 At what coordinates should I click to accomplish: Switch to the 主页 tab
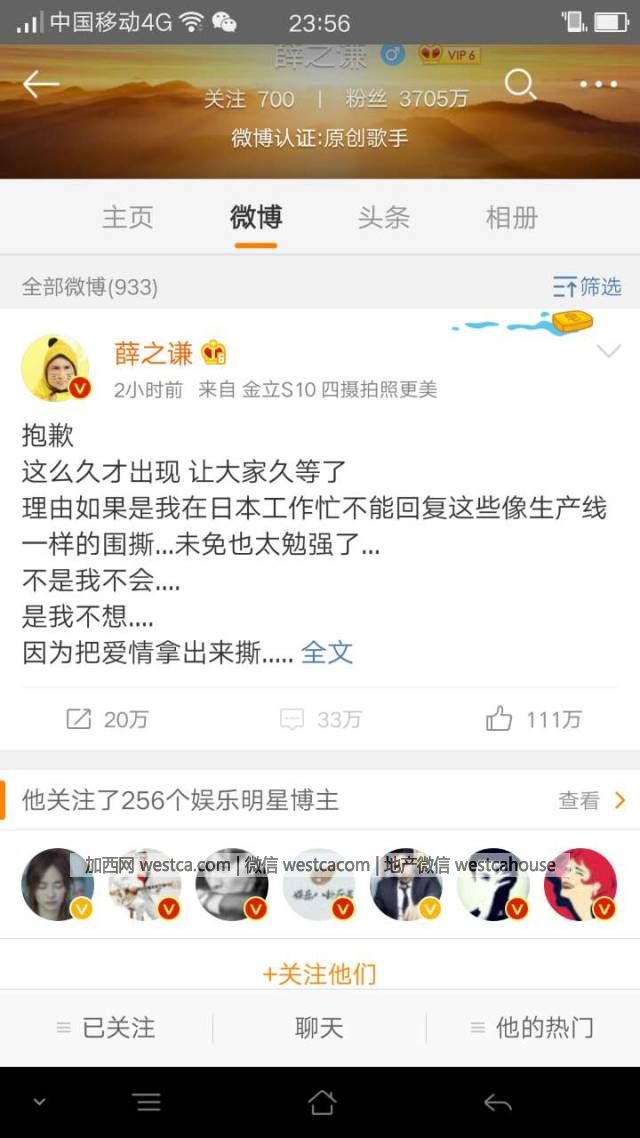coord(128,217)
